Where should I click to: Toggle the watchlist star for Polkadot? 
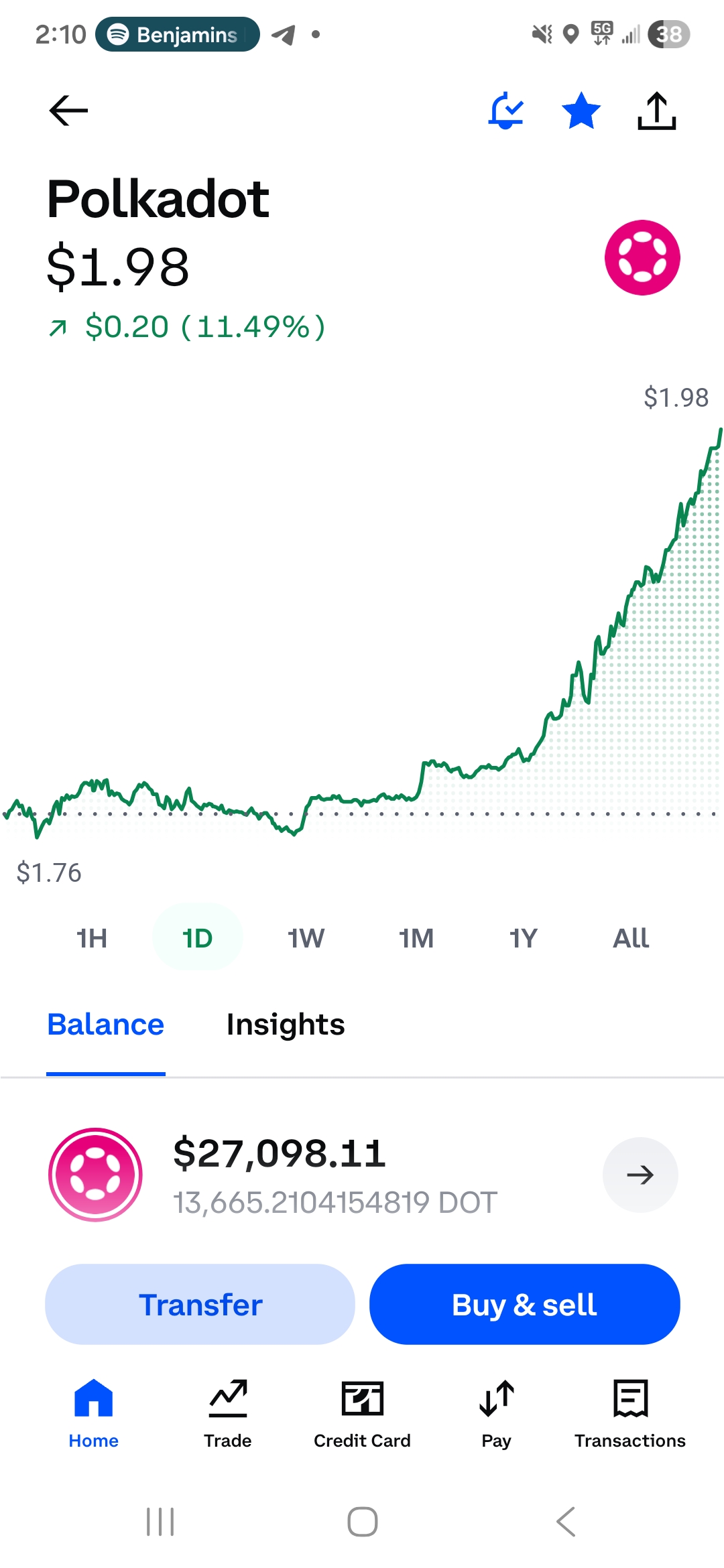(581, 111)
